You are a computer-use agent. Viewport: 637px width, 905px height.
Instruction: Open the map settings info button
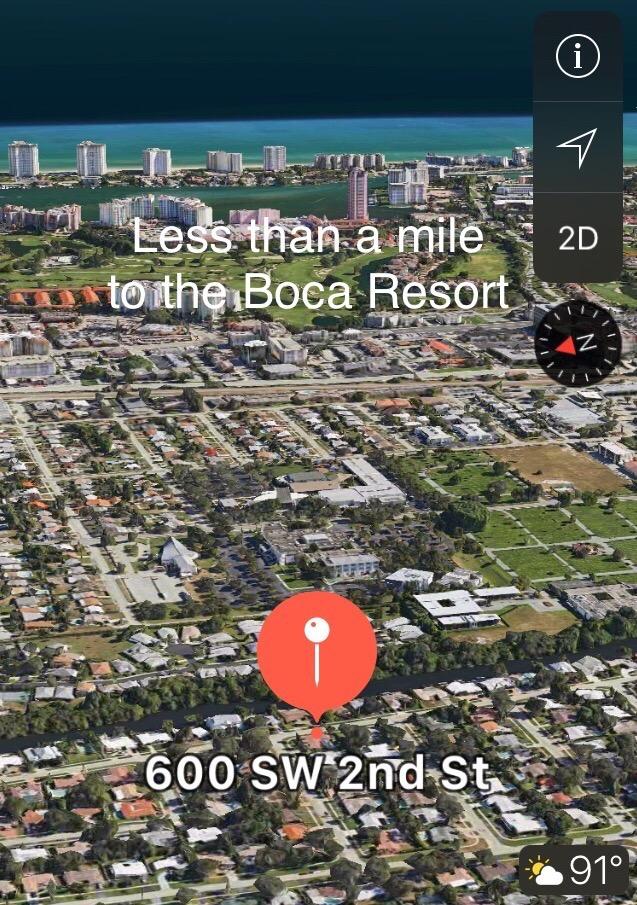pyautogui.click(x=577, y=57)
